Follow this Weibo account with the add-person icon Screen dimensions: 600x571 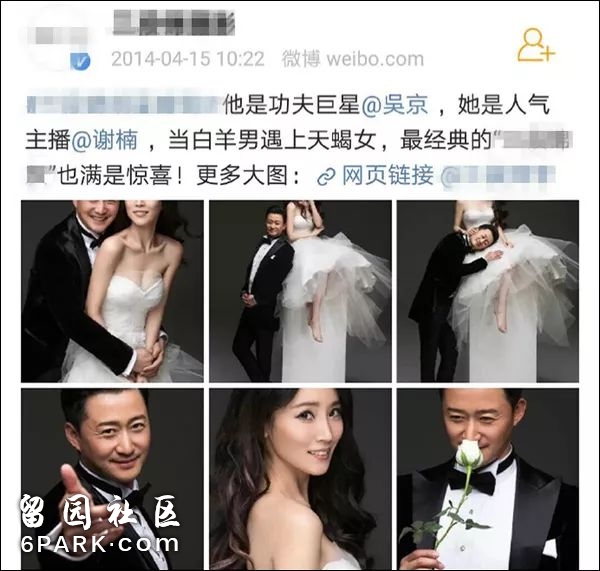tap(535, 44)
